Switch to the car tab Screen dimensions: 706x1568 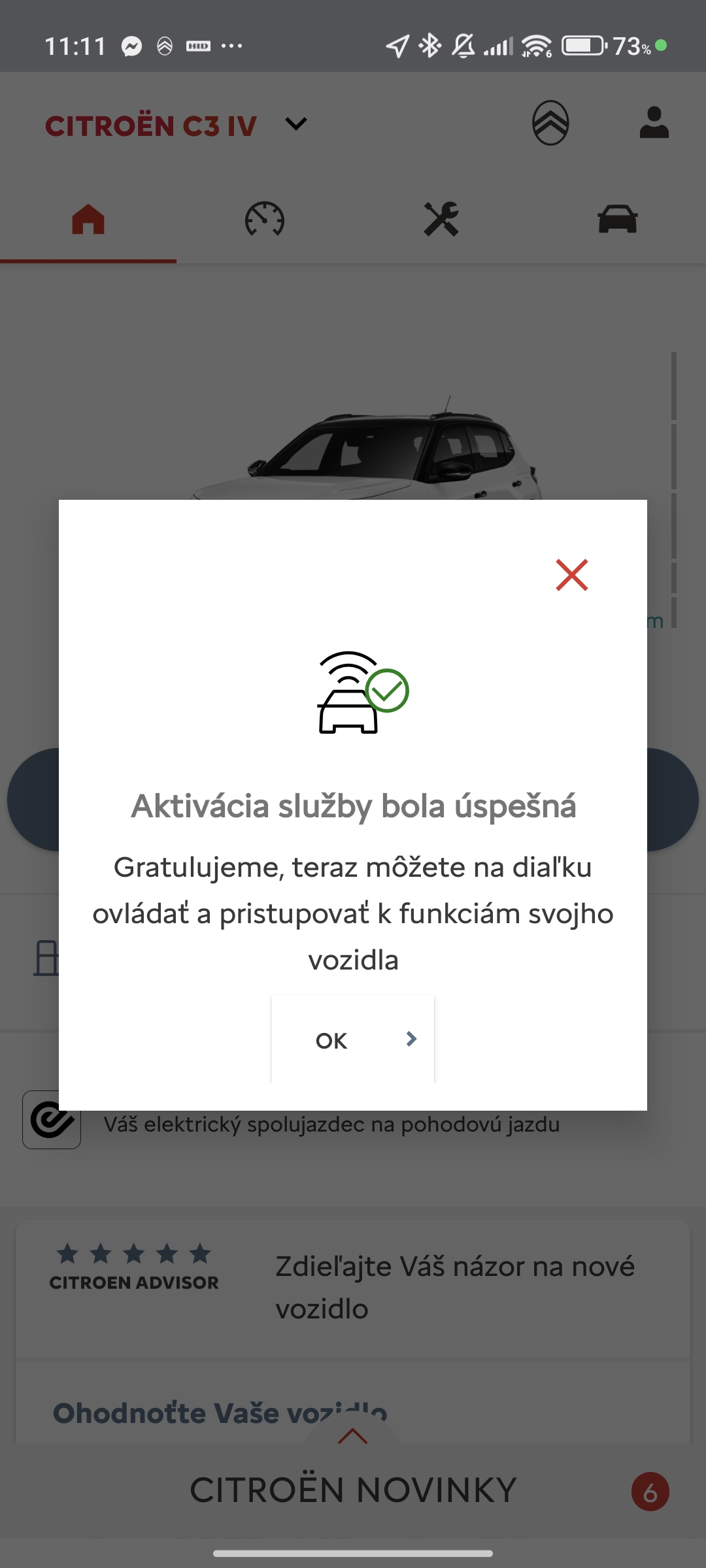point(617,220)
